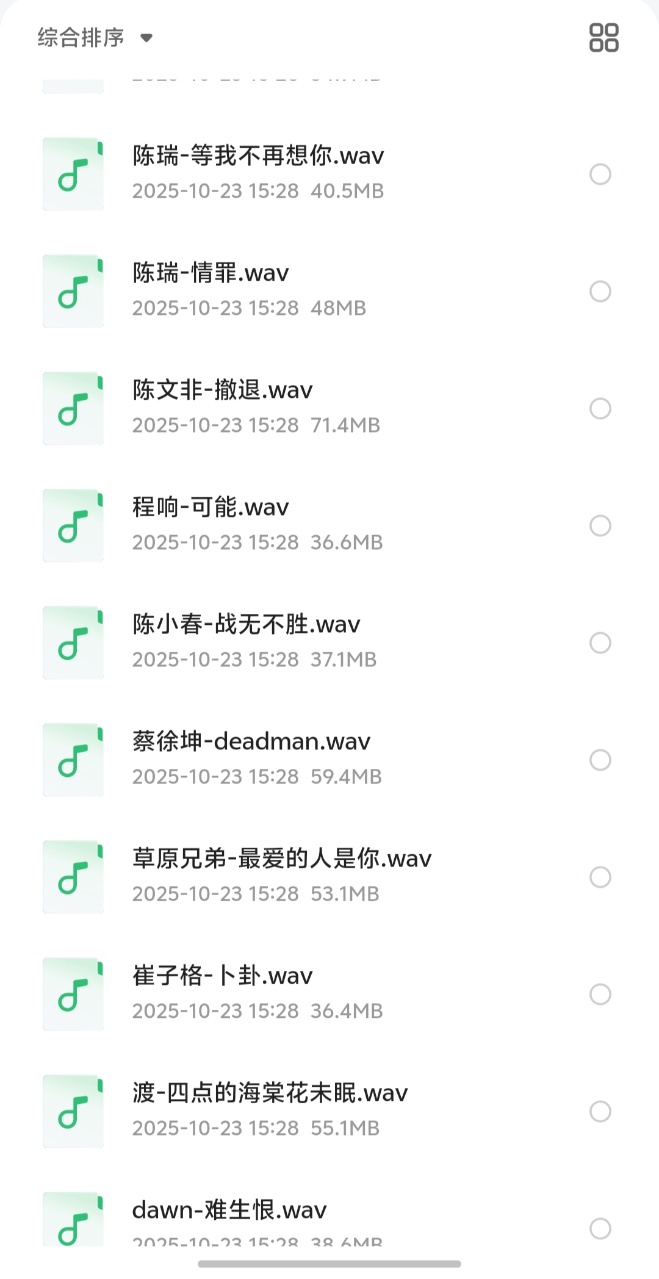Open the 综合排序 sort dropdown

(95, 38)
